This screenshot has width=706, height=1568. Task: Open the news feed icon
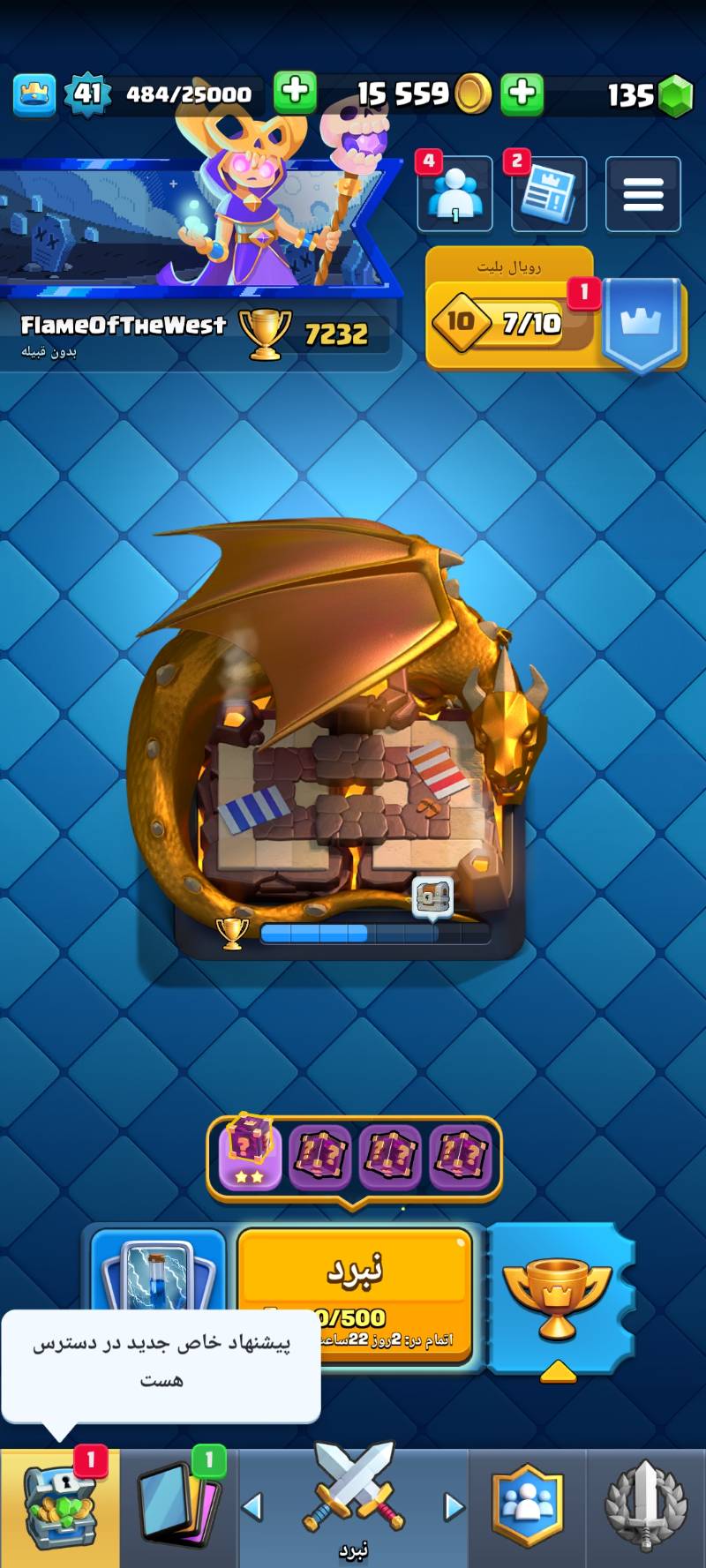tap(547, 194)
